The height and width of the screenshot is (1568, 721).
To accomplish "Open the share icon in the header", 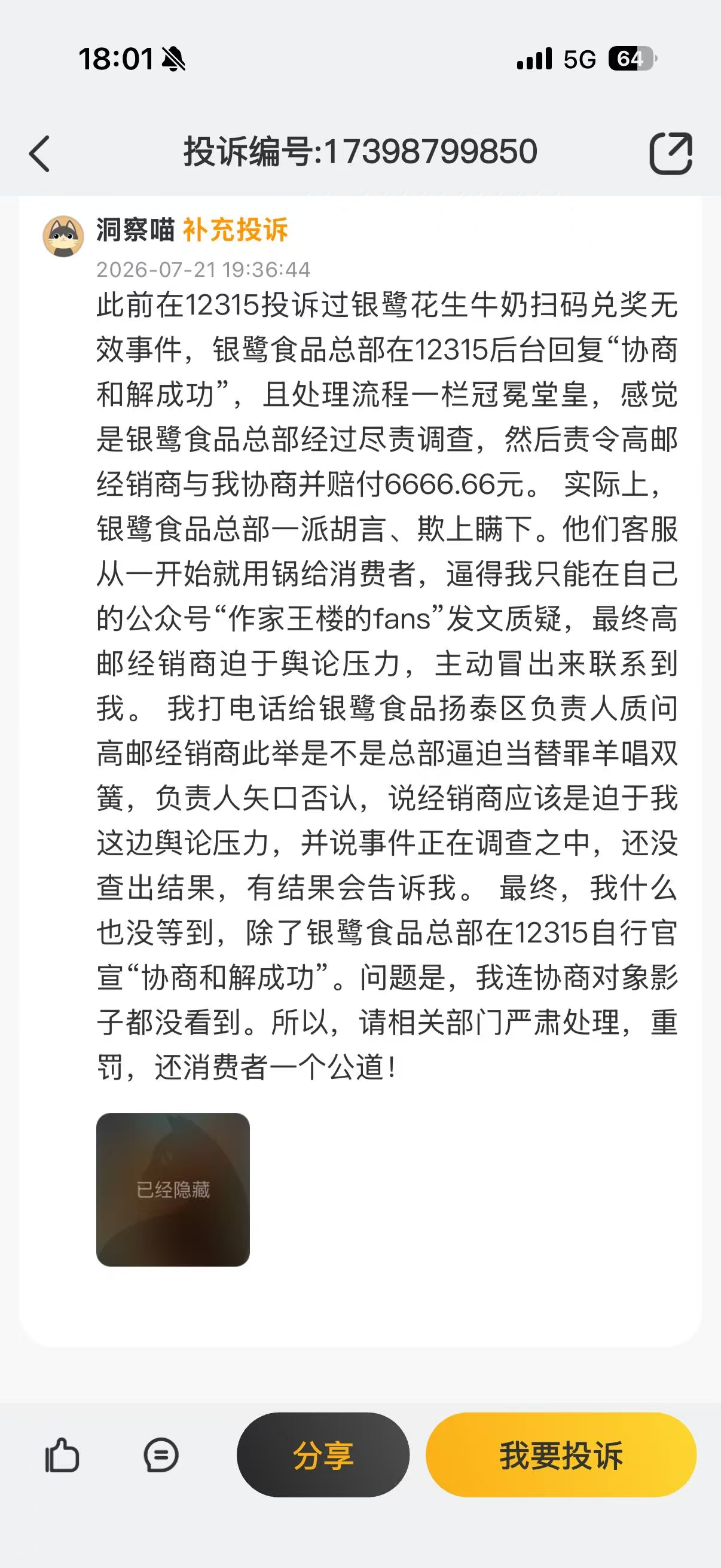I will click(x=671, y=153).
